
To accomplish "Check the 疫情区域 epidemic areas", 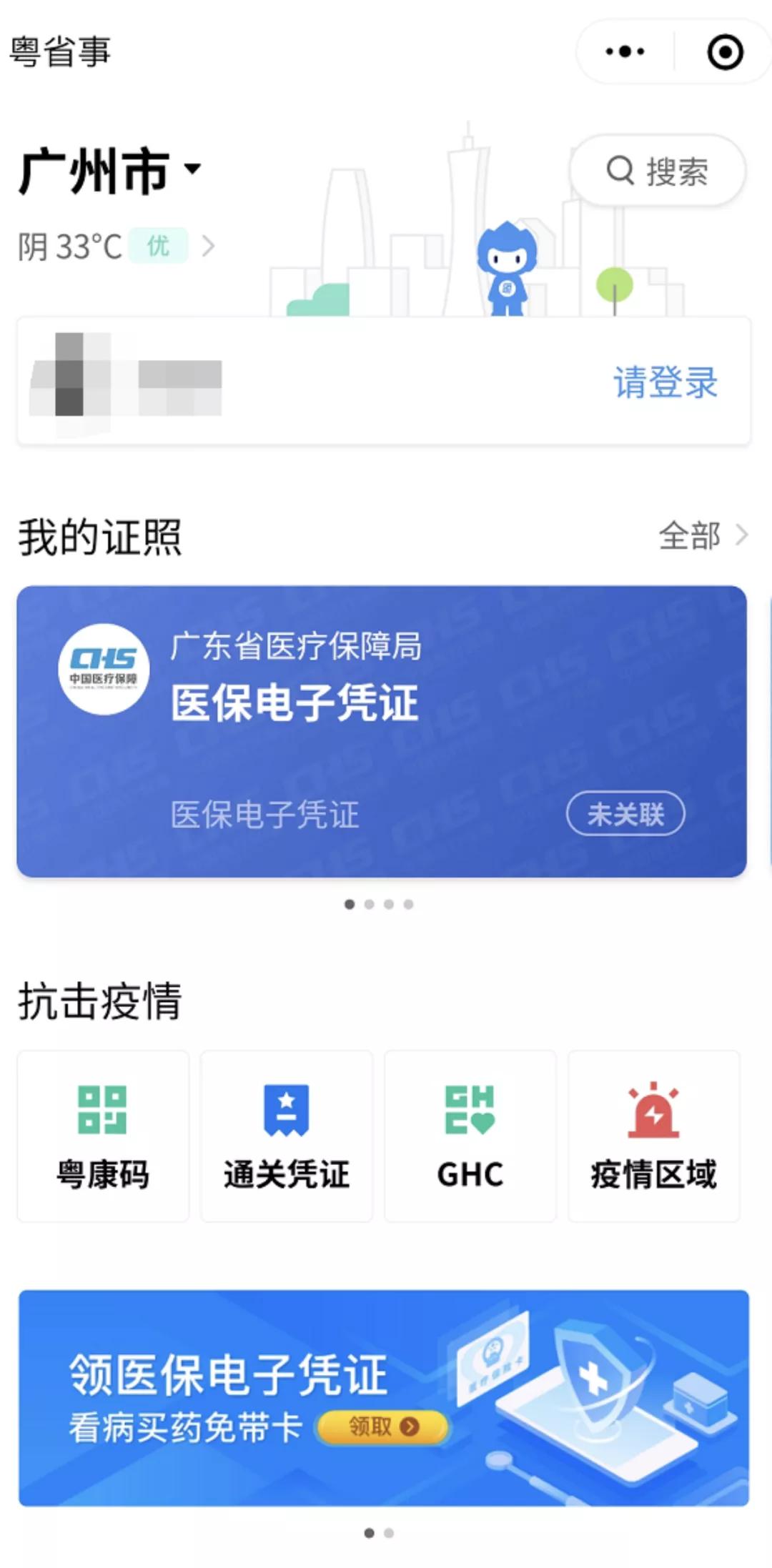I will point(654,1136).
